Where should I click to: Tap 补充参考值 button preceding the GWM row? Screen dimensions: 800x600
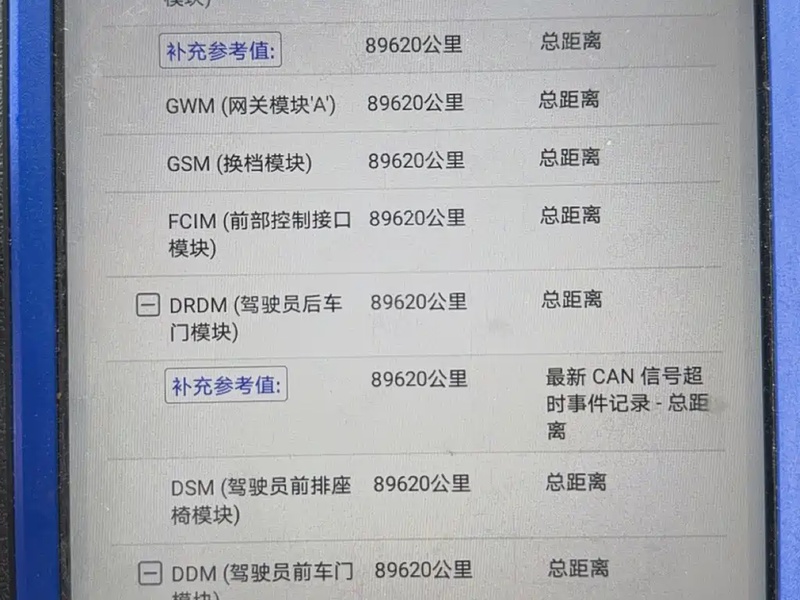220,50
